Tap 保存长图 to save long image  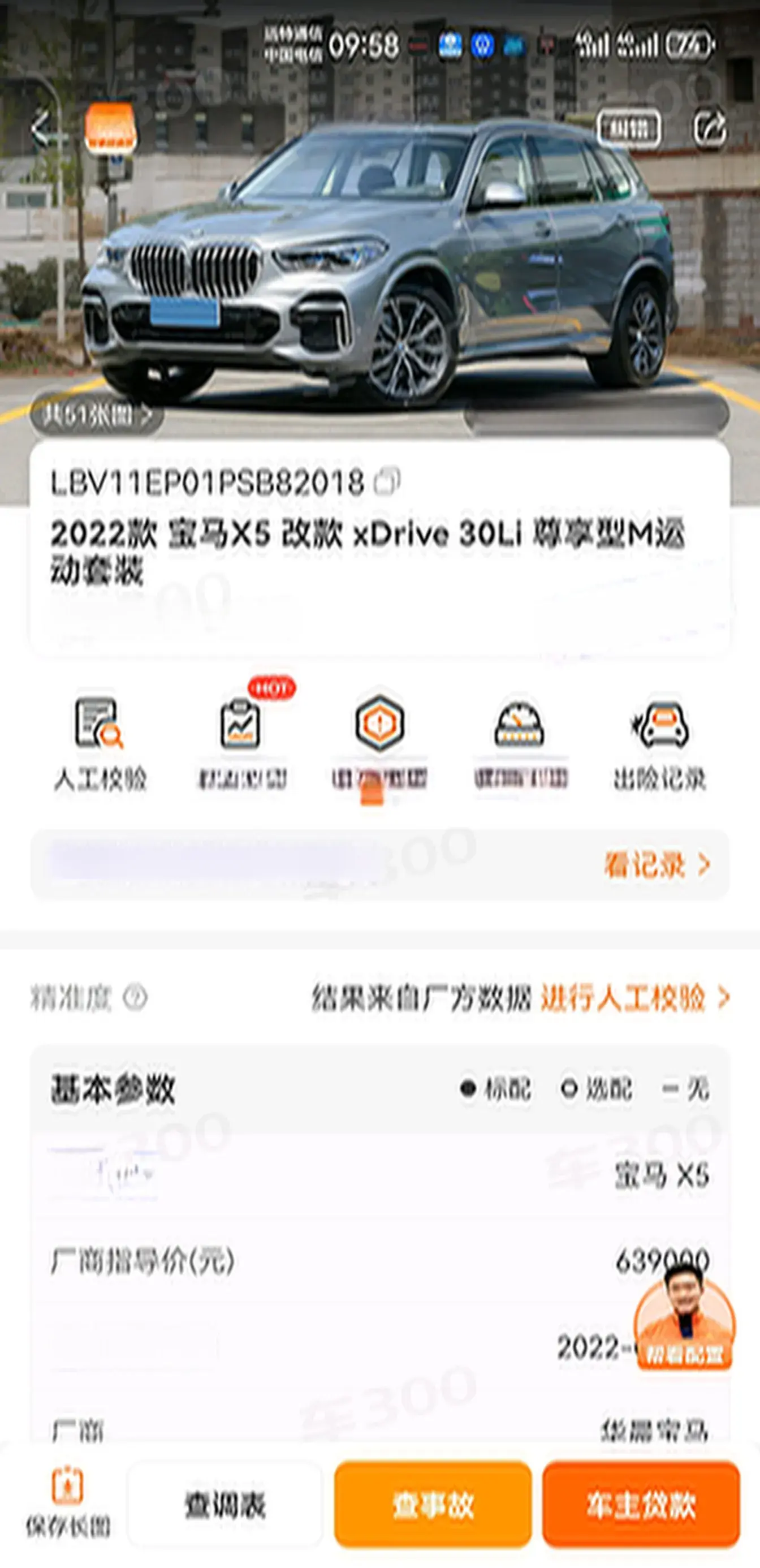(x=67, y=1504)
